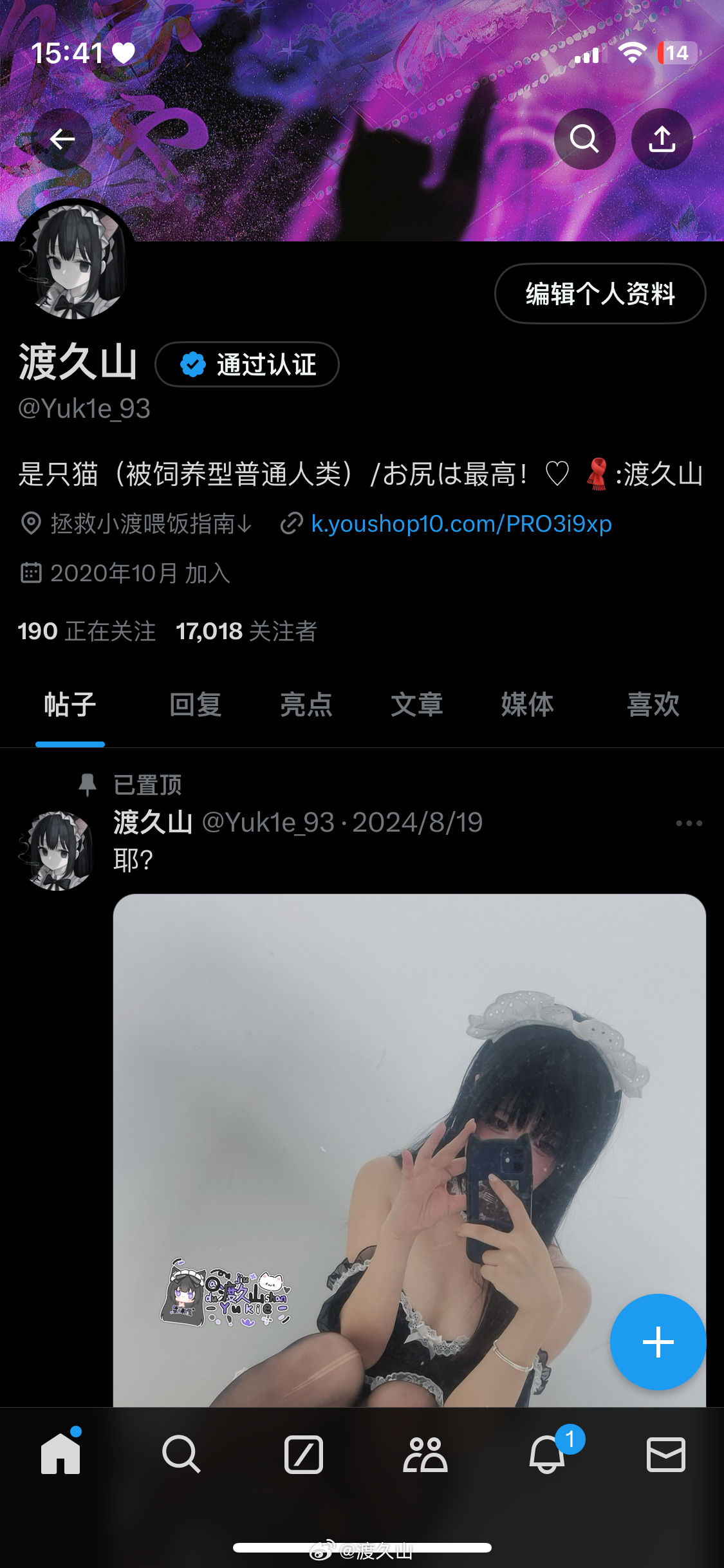
Task: View the 190 正在关注 following list
Action: [86, 631]
